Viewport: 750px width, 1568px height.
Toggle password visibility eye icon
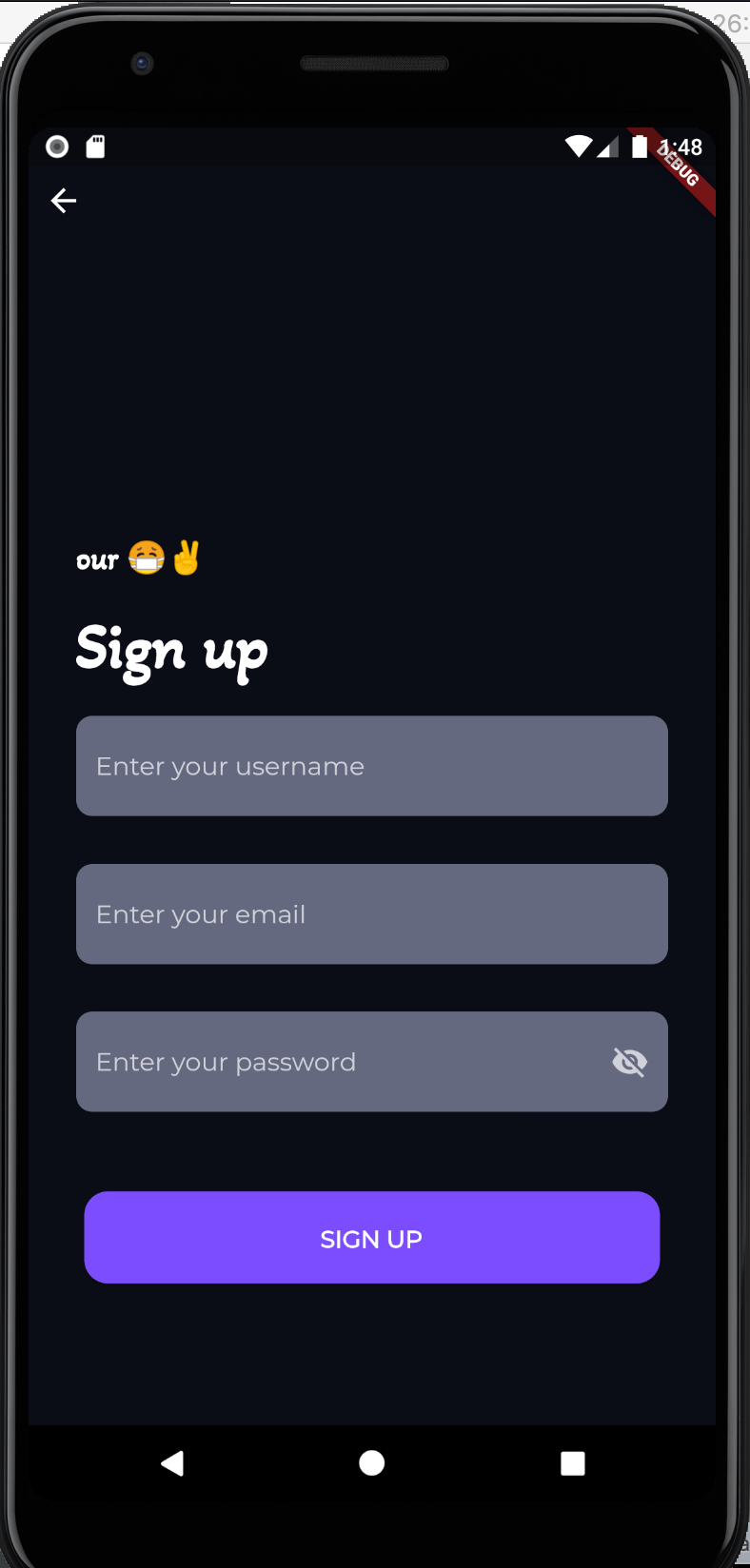[629, 1062]
